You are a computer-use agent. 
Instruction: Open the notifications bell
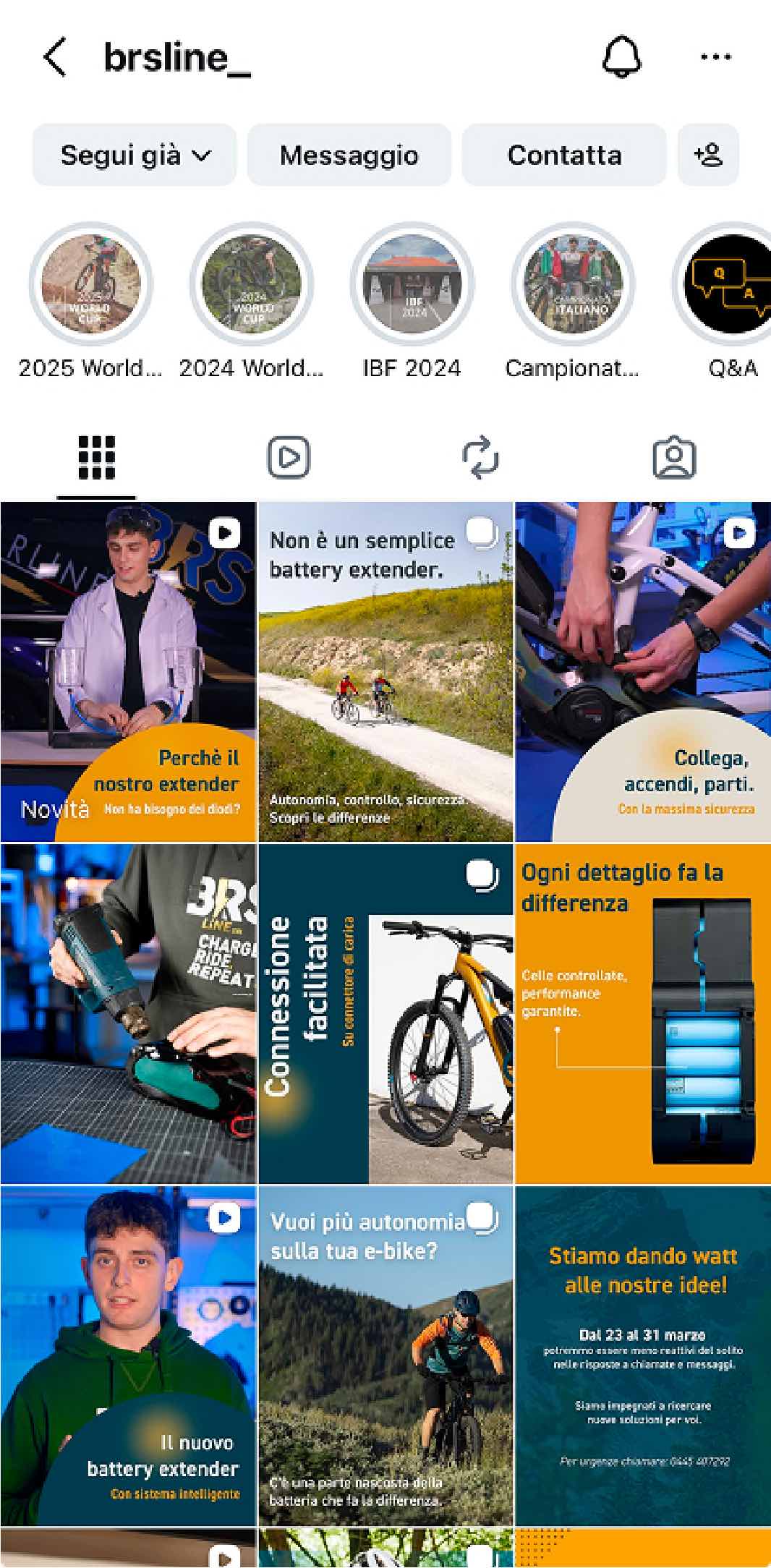pos(621,57)
